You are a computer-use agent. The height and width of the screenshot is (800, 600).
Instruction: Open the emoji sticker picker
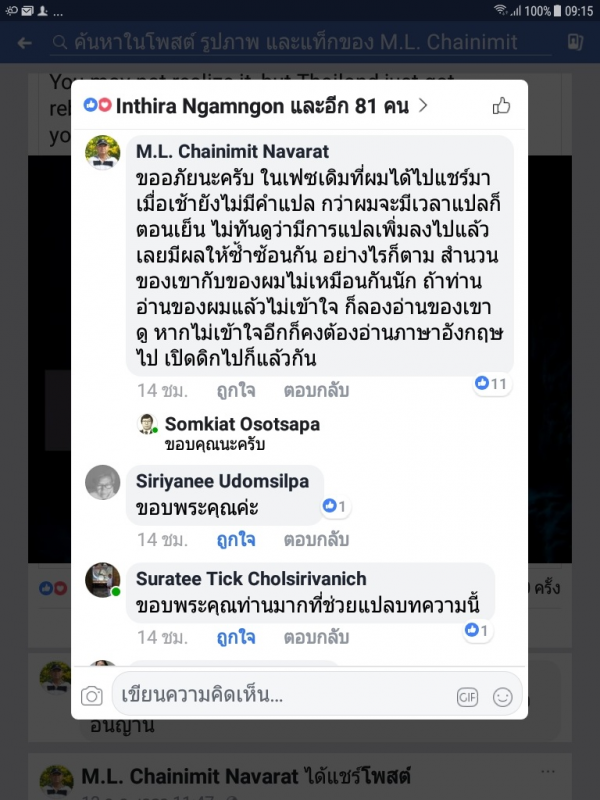coord(503,697)
